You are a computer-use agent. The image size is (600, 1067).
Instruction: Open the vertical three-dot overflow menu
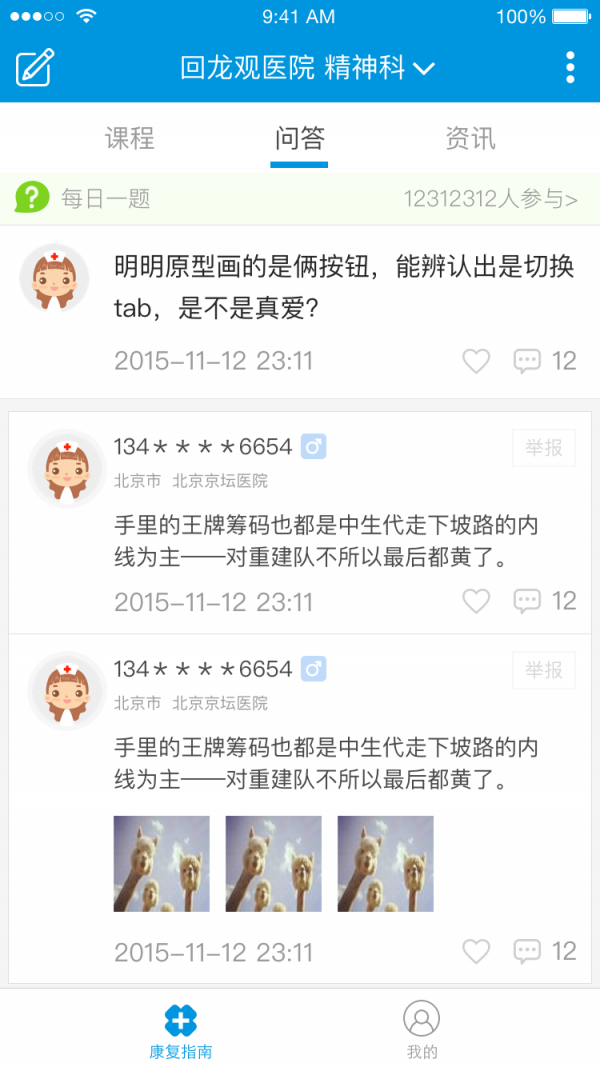pos(570,67)
